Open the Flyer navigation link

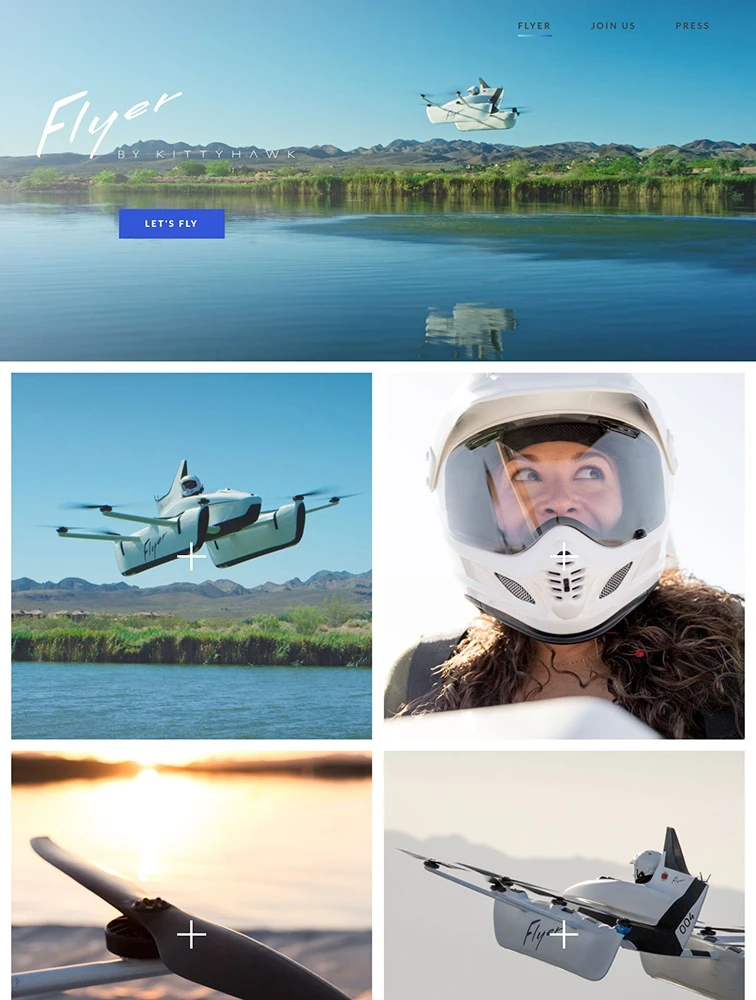tap(534, 26)
